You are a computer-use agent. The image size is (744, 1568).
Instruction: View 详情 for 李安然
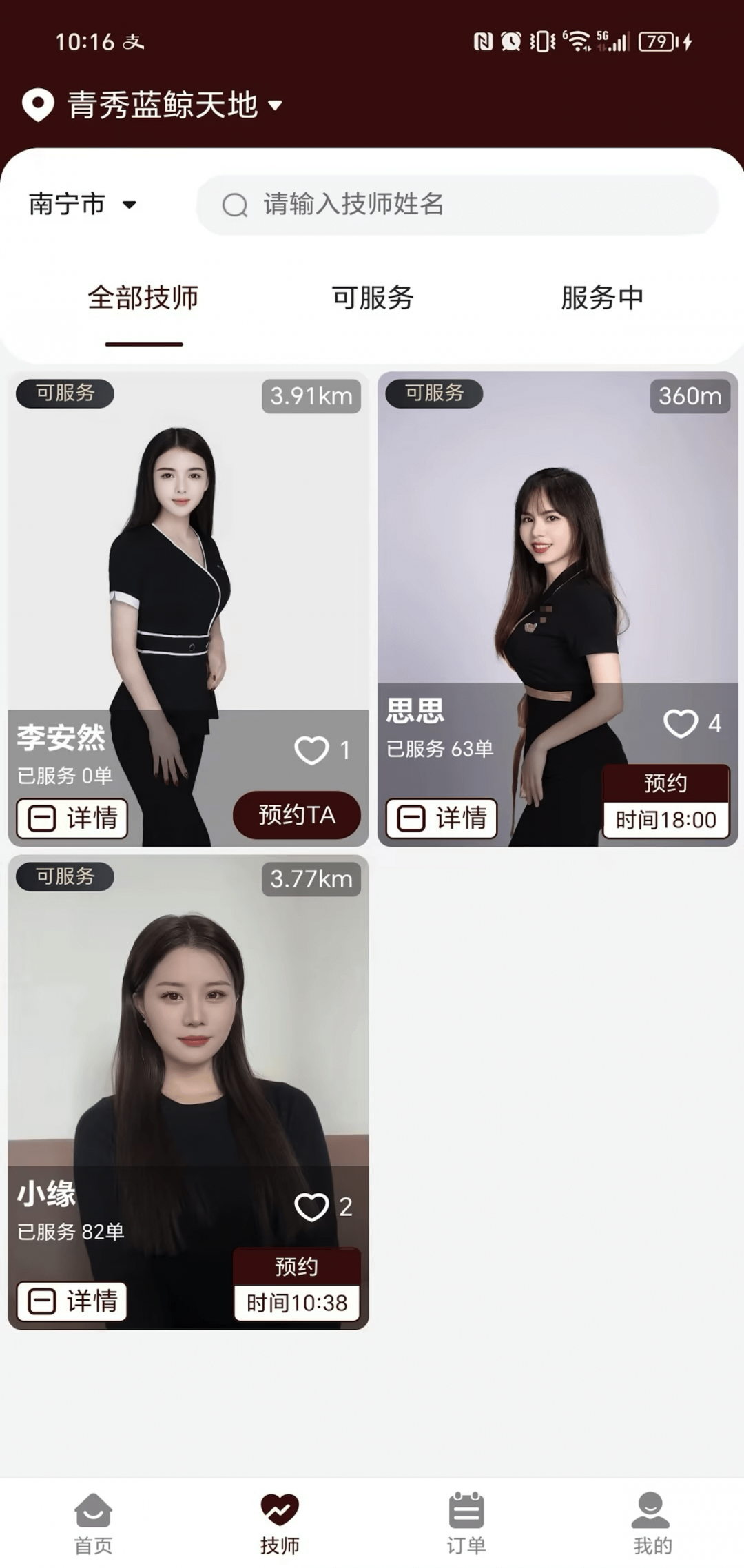72,818
